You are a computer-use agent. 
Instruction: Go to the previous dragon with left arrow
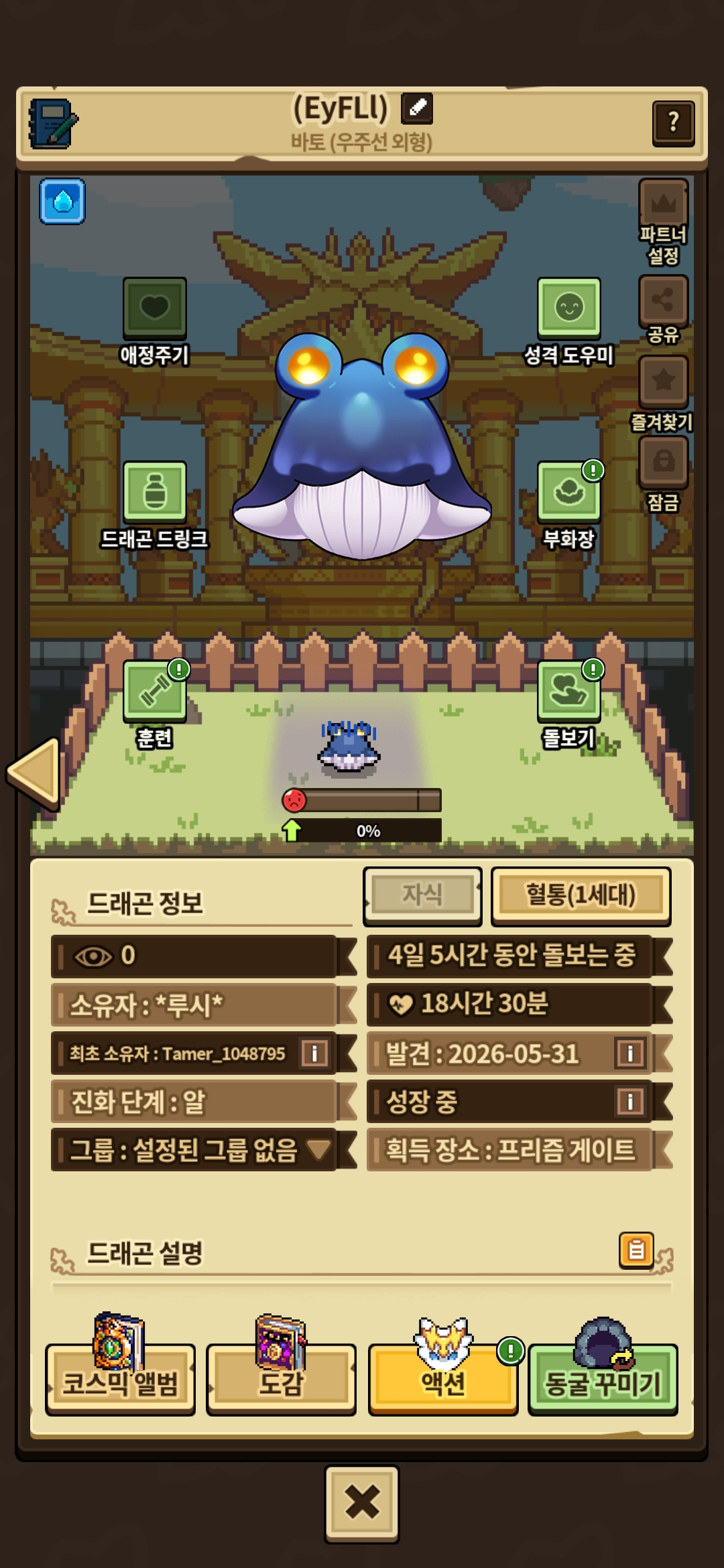pos(34,773)
